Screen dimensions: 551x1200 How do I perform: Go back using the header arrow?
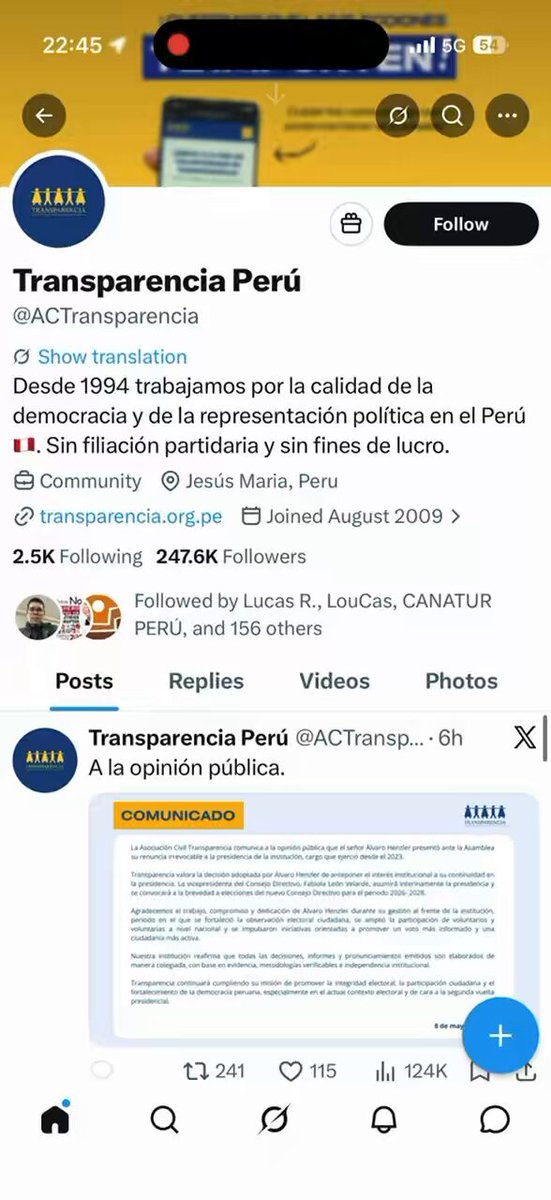pyautogui.click(x=44, y=116)
